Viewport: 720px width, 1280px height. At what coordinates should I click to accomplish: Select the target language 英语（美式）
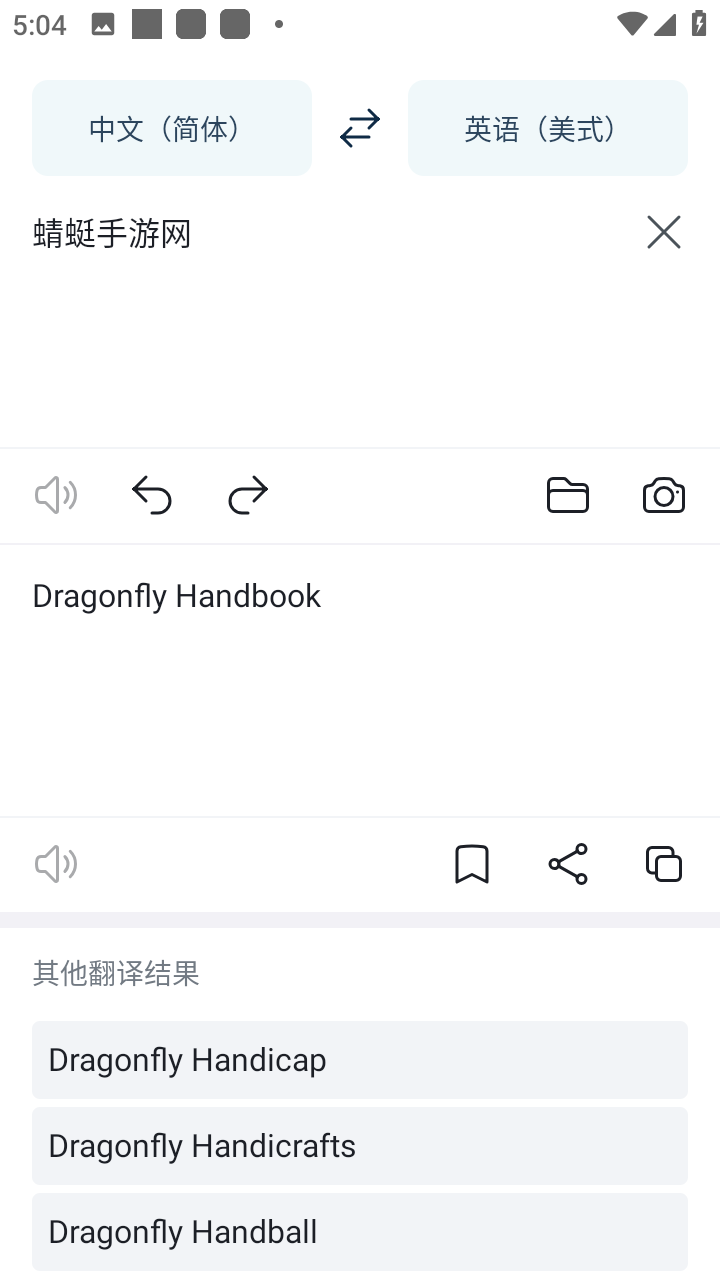click(x=548, y=128)
